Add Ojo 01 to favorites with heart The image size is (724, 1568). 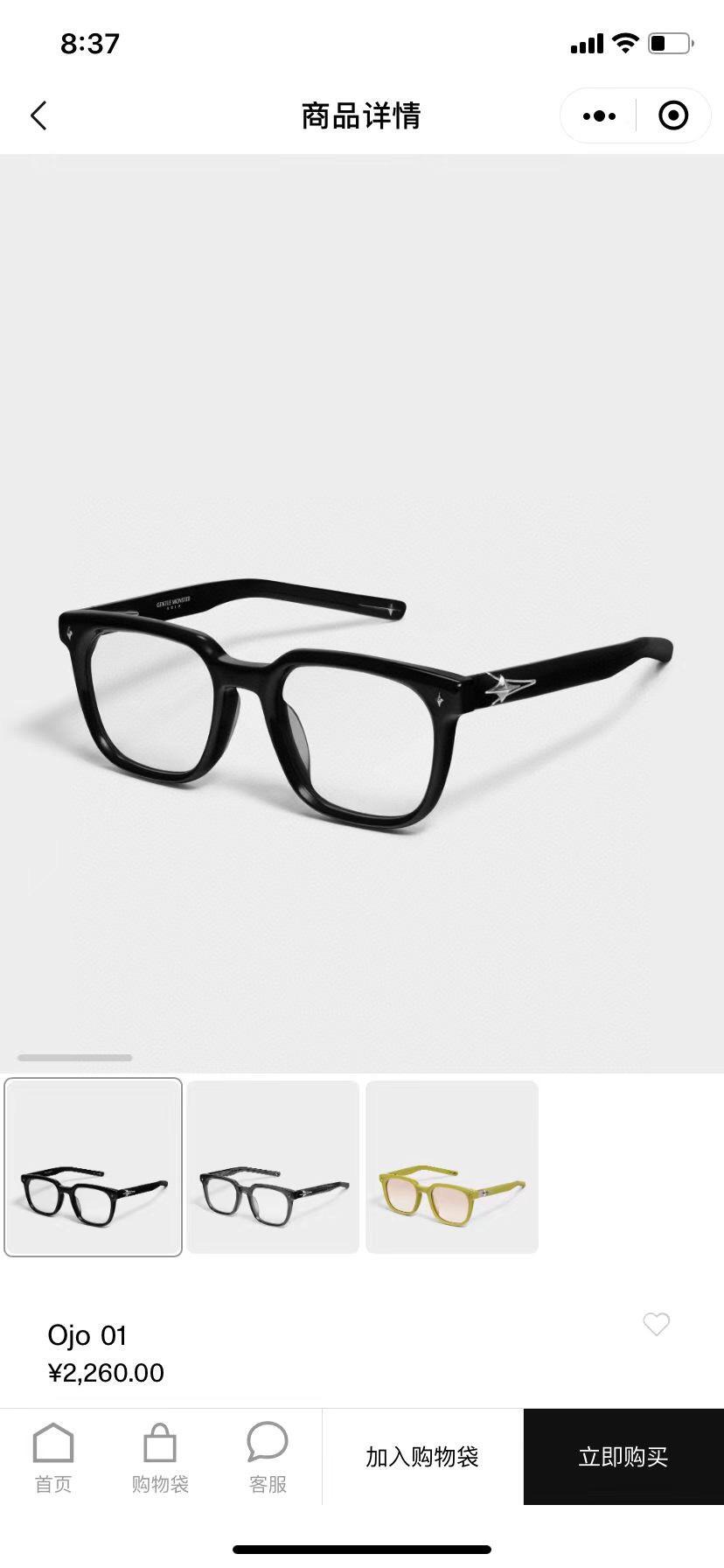(656, 1324)
